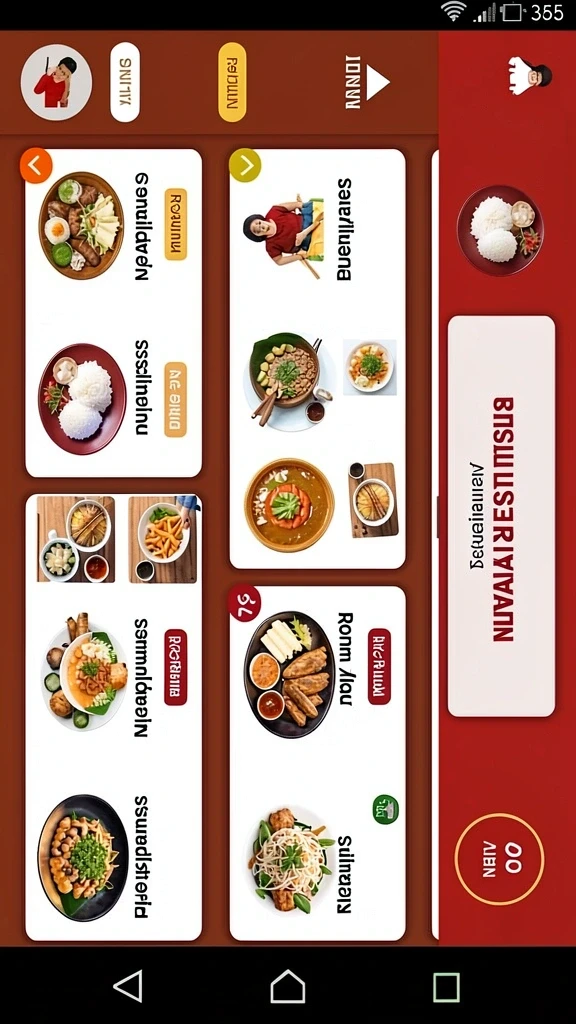Viewport: 576px width, 1024px height.
Task: Tap the yellow-green chevron on the second card
Action: click(245, 166)
